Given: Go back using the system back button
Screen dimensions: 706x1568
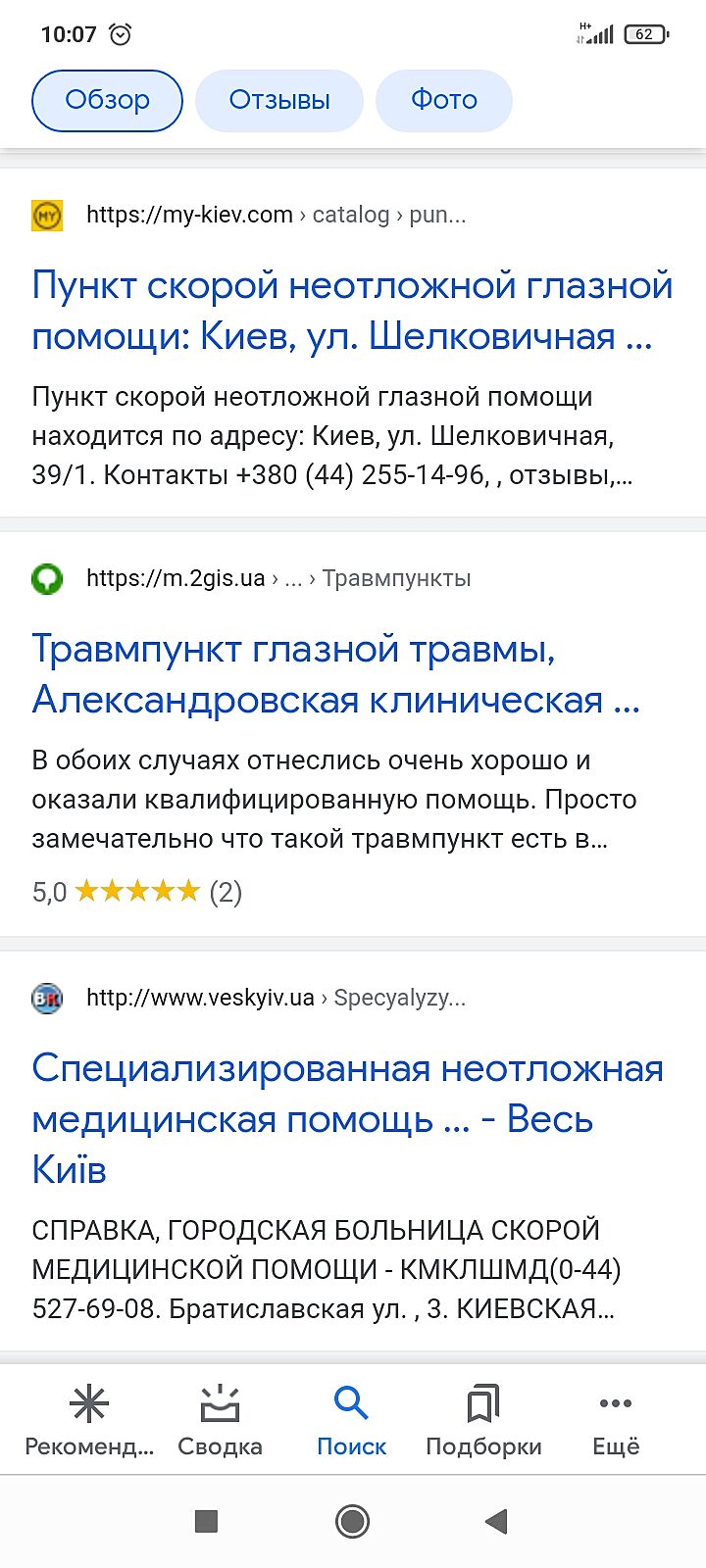Looking at the screenshot, I should (496, 1521).
